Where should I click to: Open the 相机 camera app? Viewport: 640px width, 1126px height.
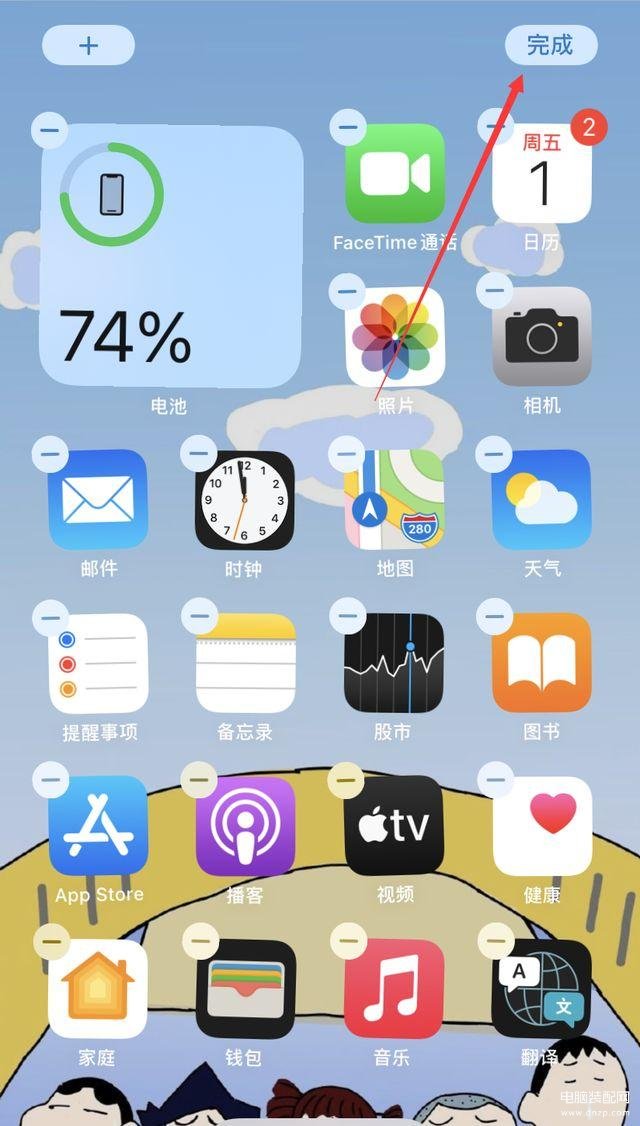(x=541, y=337)
